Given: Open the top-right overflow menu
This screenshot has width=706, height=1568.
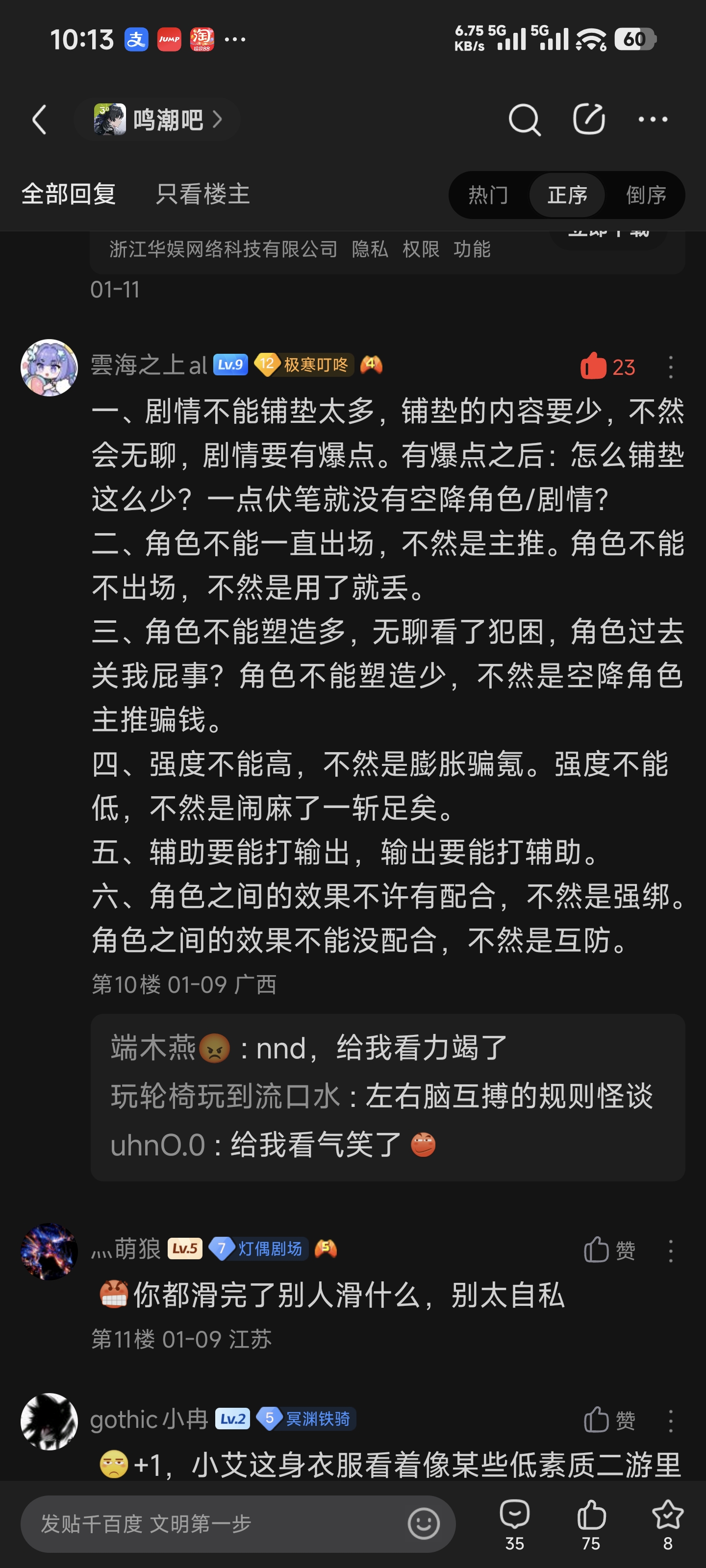Looking at the screenshot, I should (x=653, y=119).
